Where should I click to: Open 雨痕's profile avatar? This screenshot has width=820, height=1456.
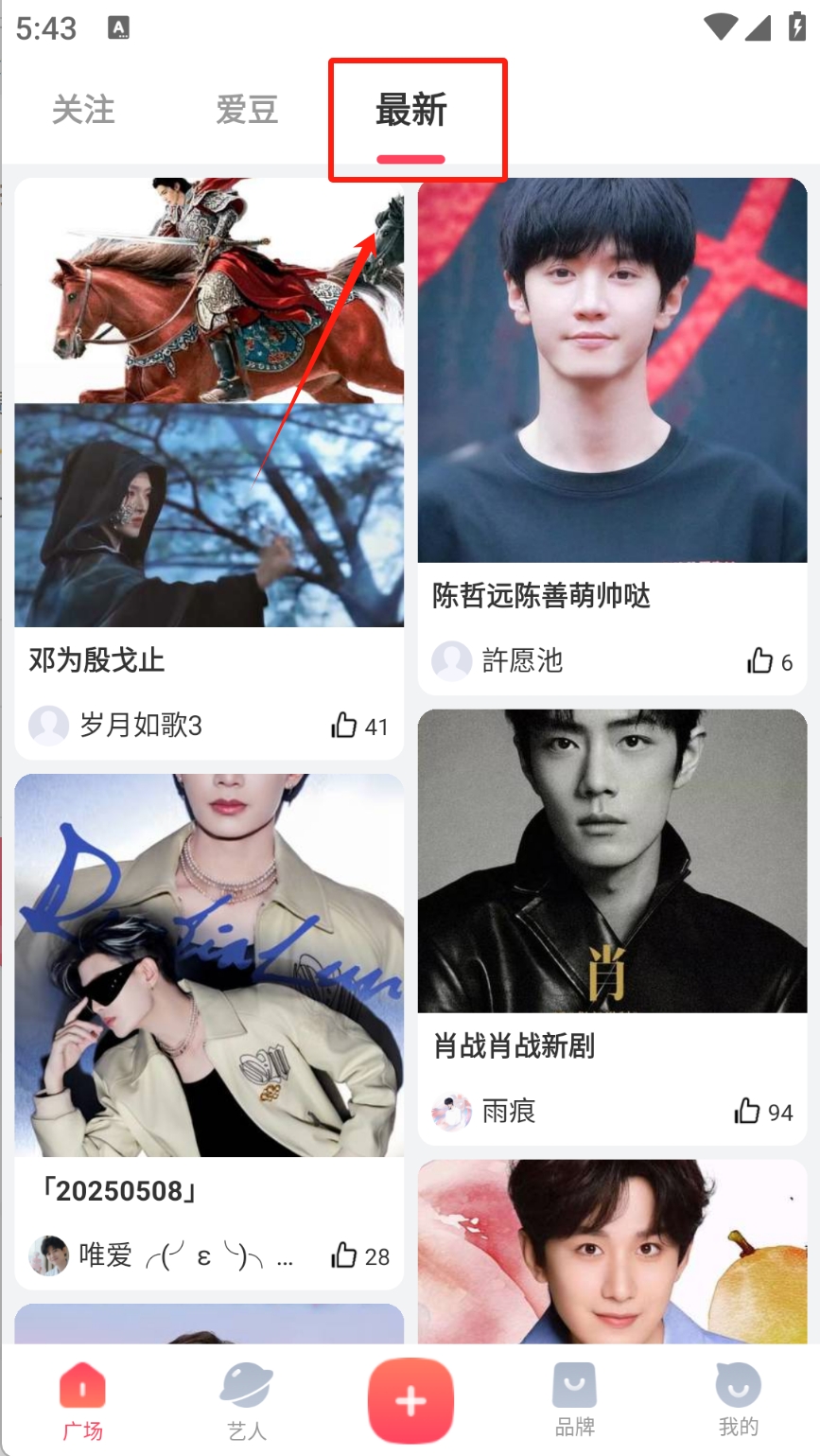point(452,1112)
